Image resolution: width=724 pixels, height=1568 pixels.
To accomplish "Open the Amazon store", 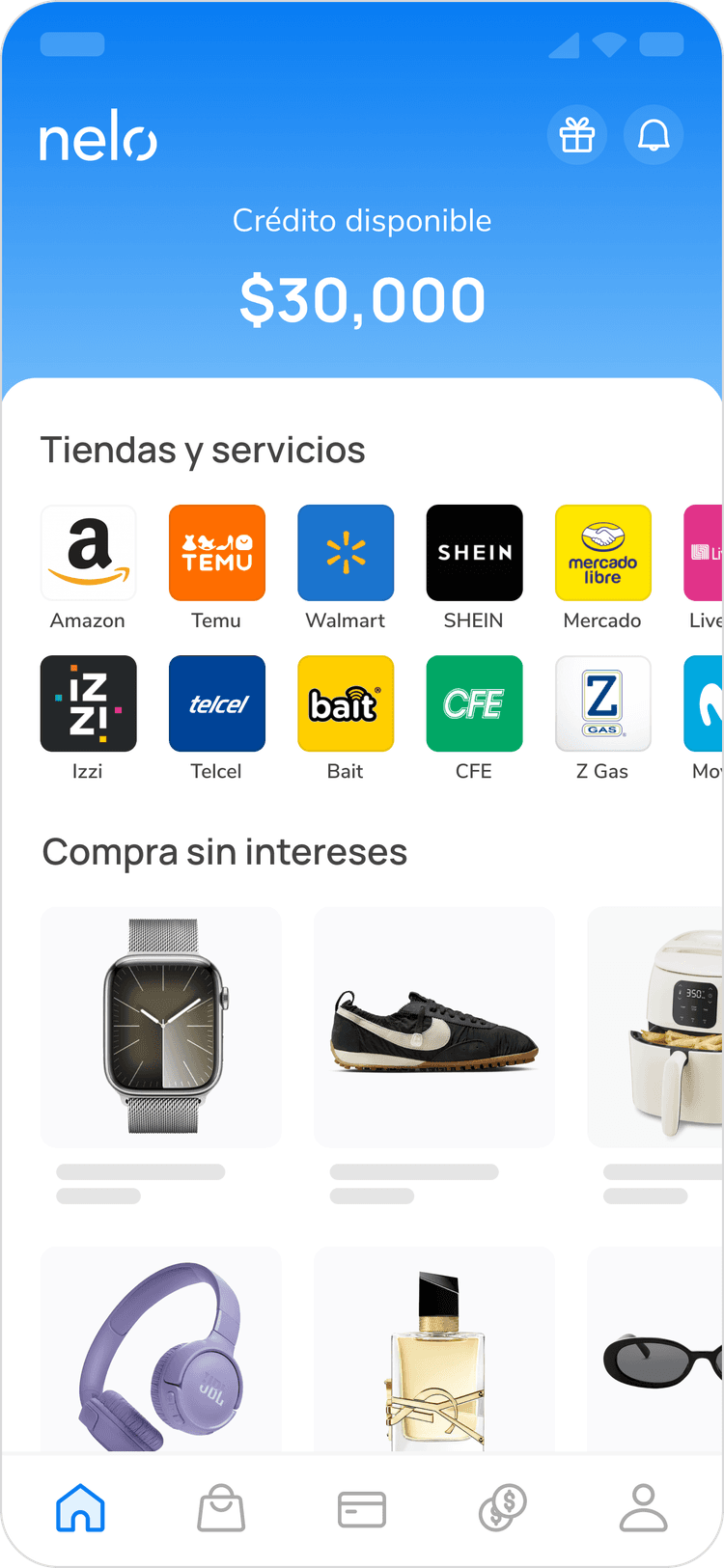I will 88,553.
